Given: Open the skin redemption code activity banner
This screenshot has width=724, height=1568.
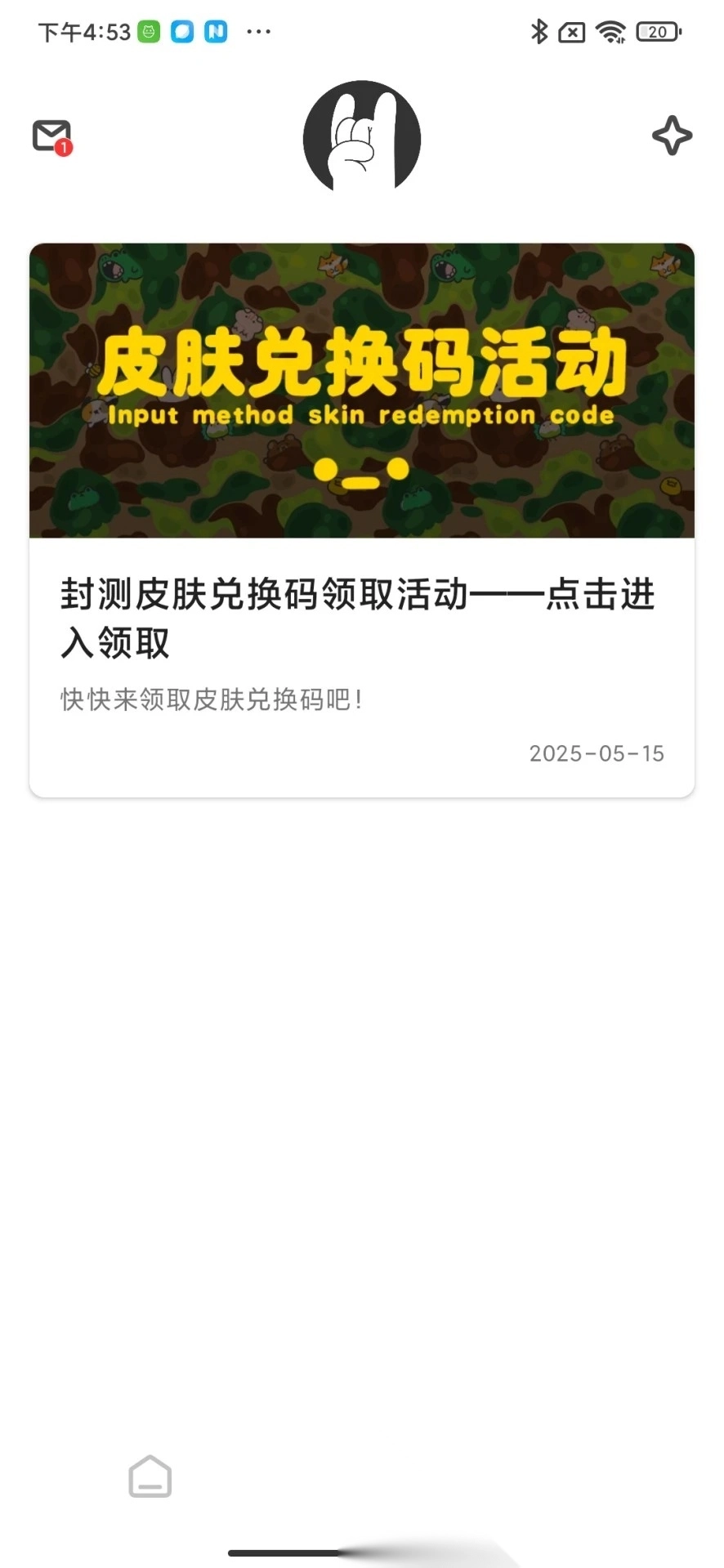Looking at the screenshot, I should [x=362, y=391].
